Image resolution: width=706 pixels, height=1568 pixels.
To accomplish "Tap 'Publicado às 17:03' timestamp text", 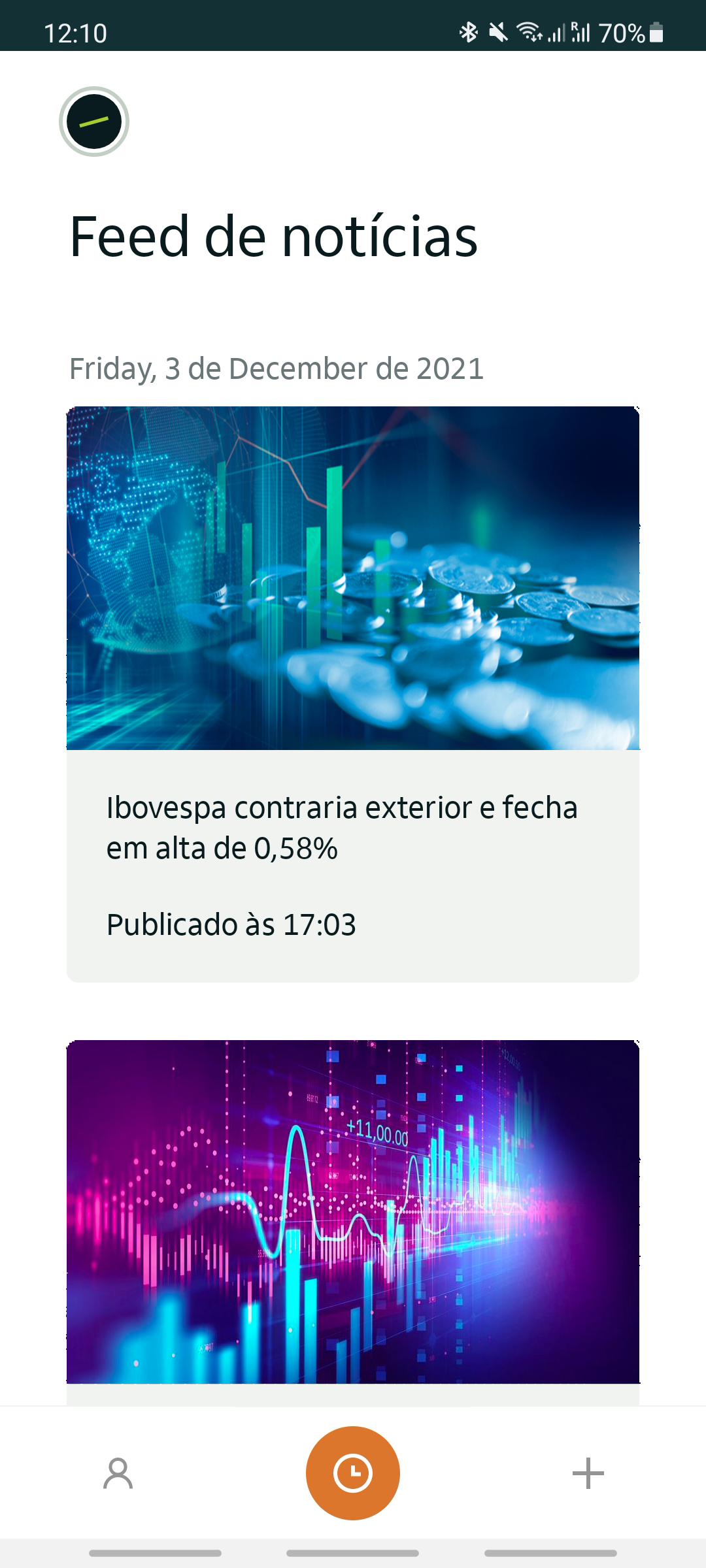I will (231, 924).
